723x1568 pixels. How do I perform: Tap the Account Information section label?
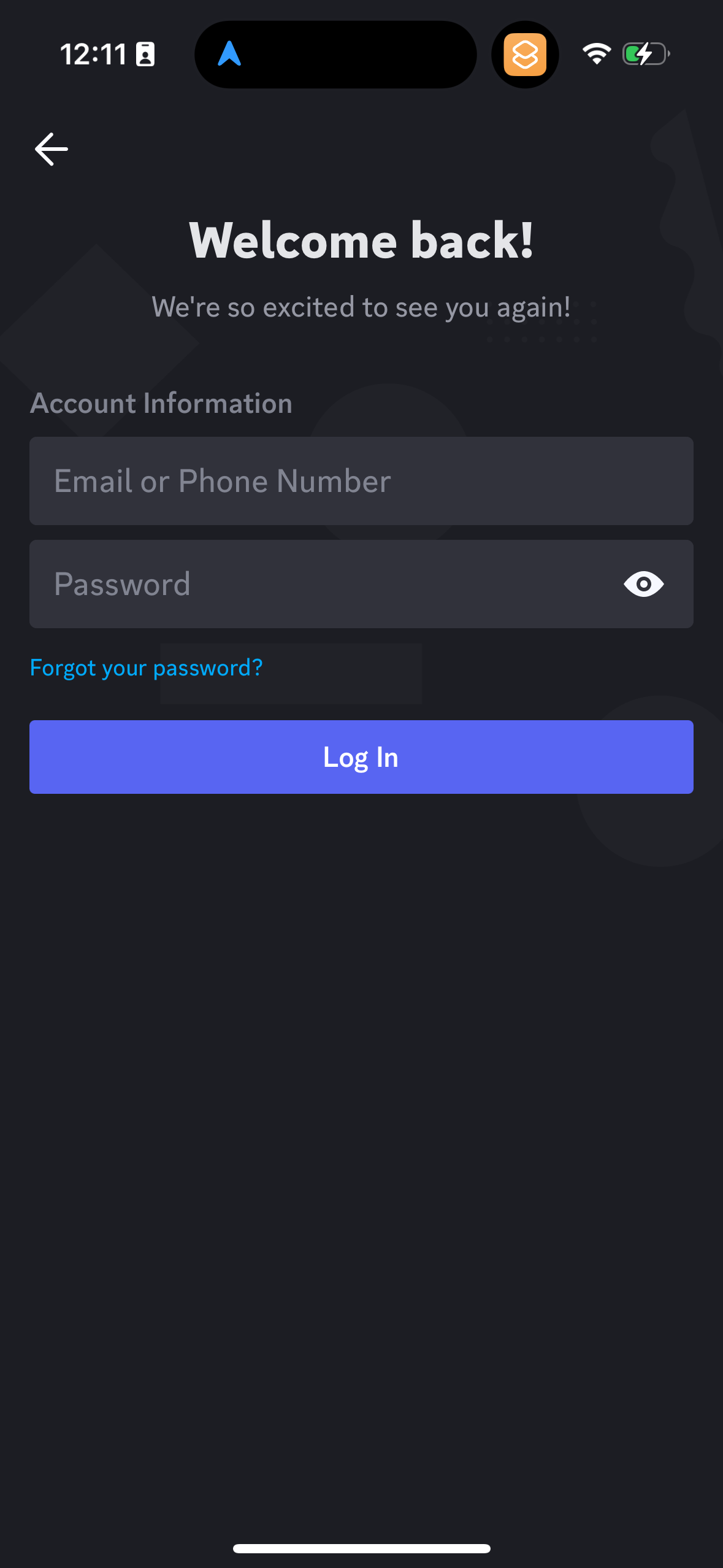point(161,403)
